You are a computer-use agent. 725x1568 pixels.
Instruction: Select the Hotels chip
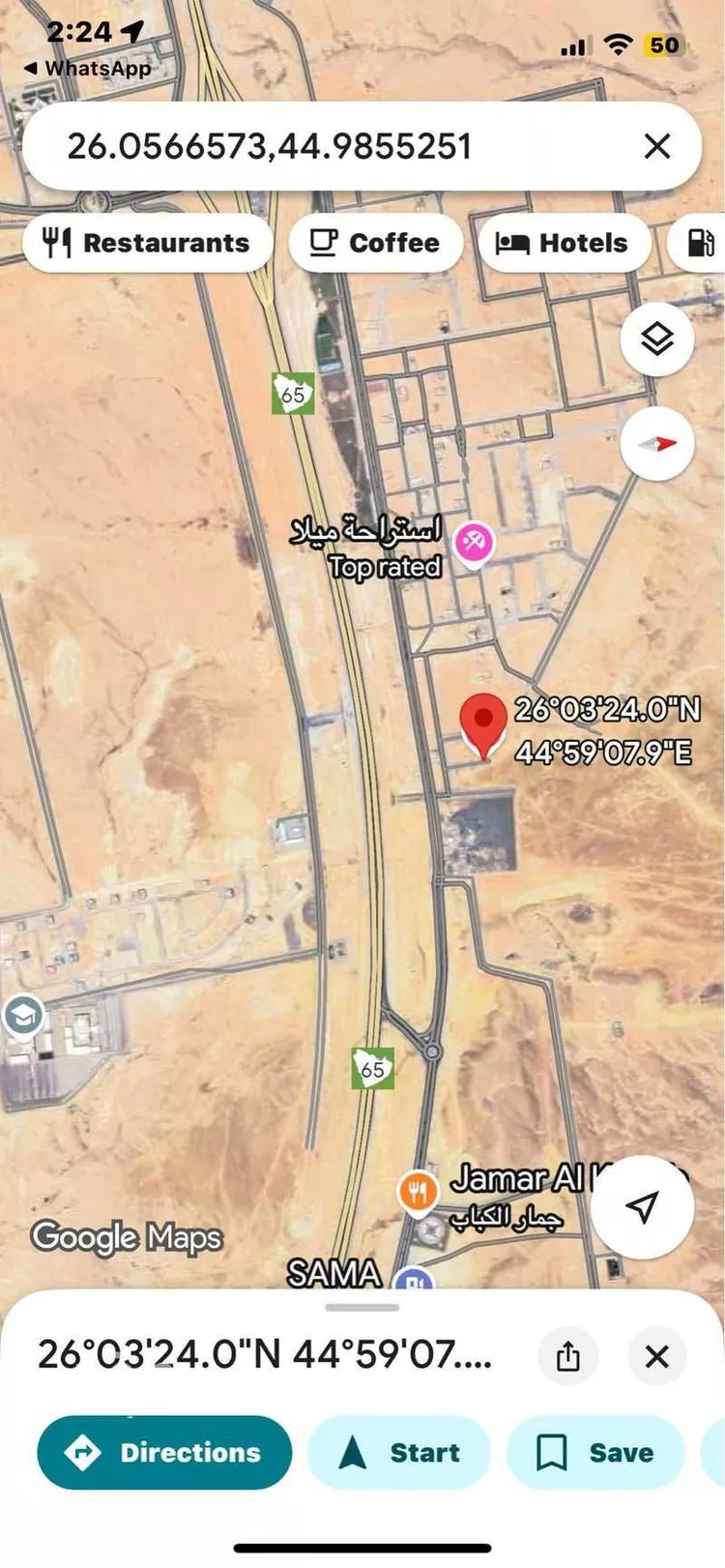point(563,243)
